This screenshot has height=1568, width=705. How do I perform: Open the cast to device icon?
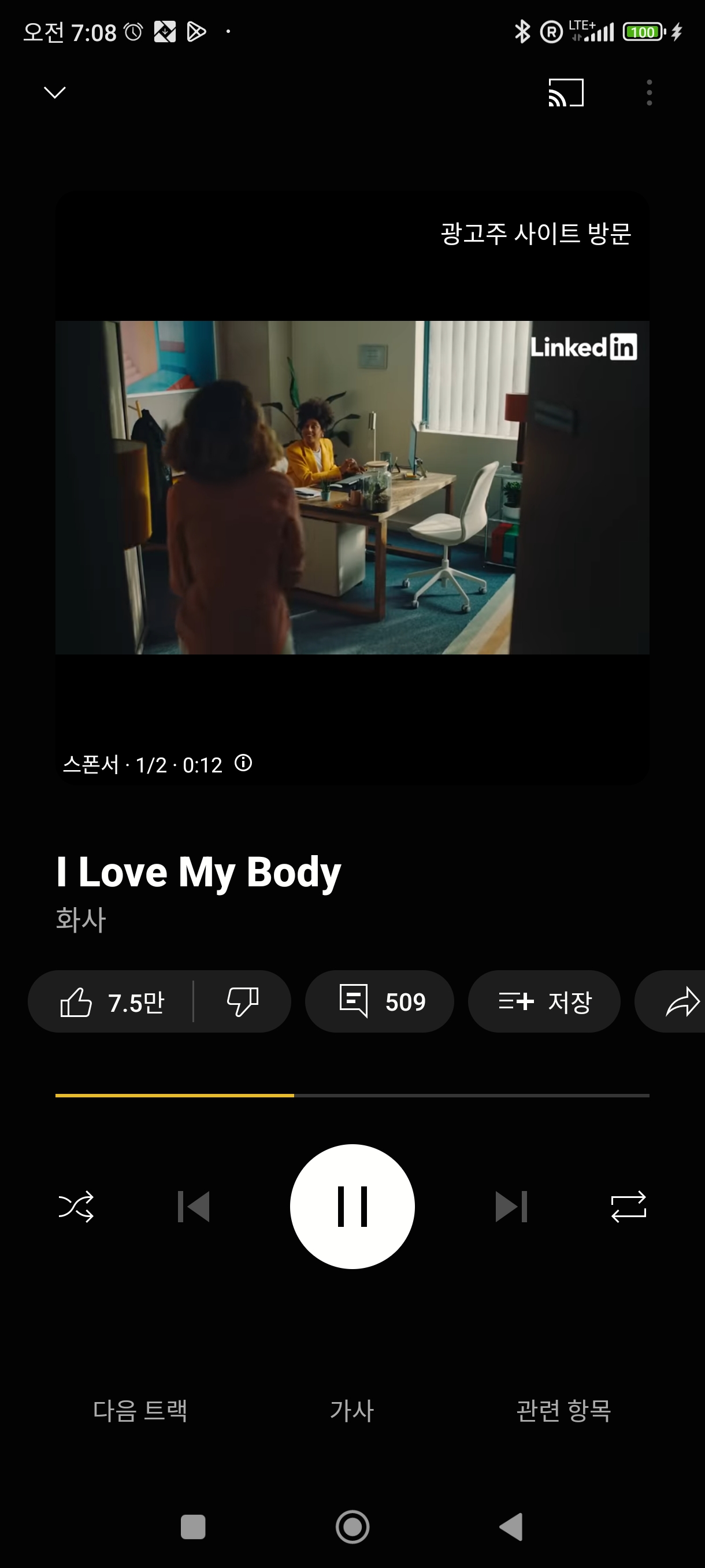566,93
